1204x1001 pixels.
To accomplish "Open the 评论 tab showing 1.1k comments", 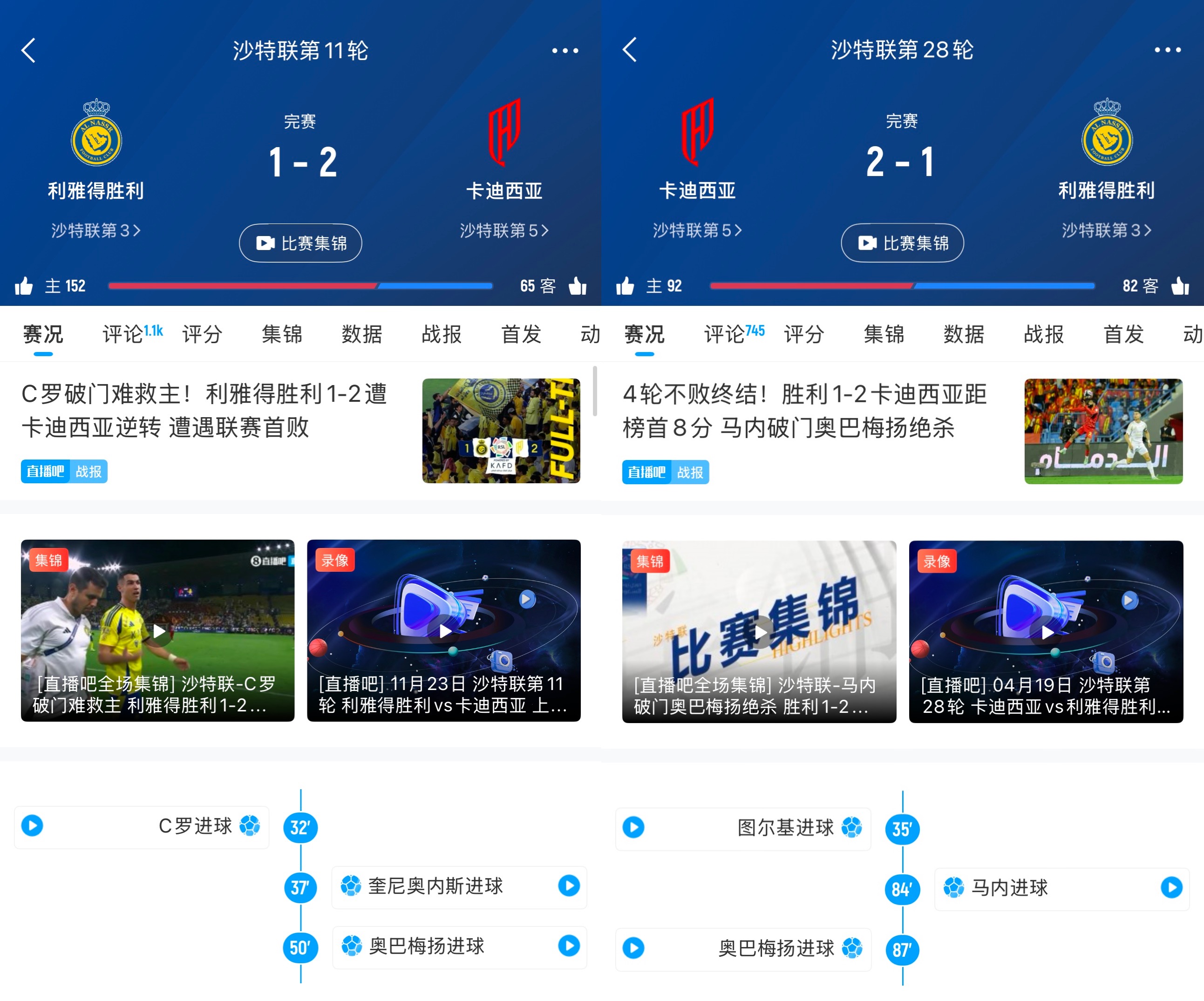I will pos(132,333).
